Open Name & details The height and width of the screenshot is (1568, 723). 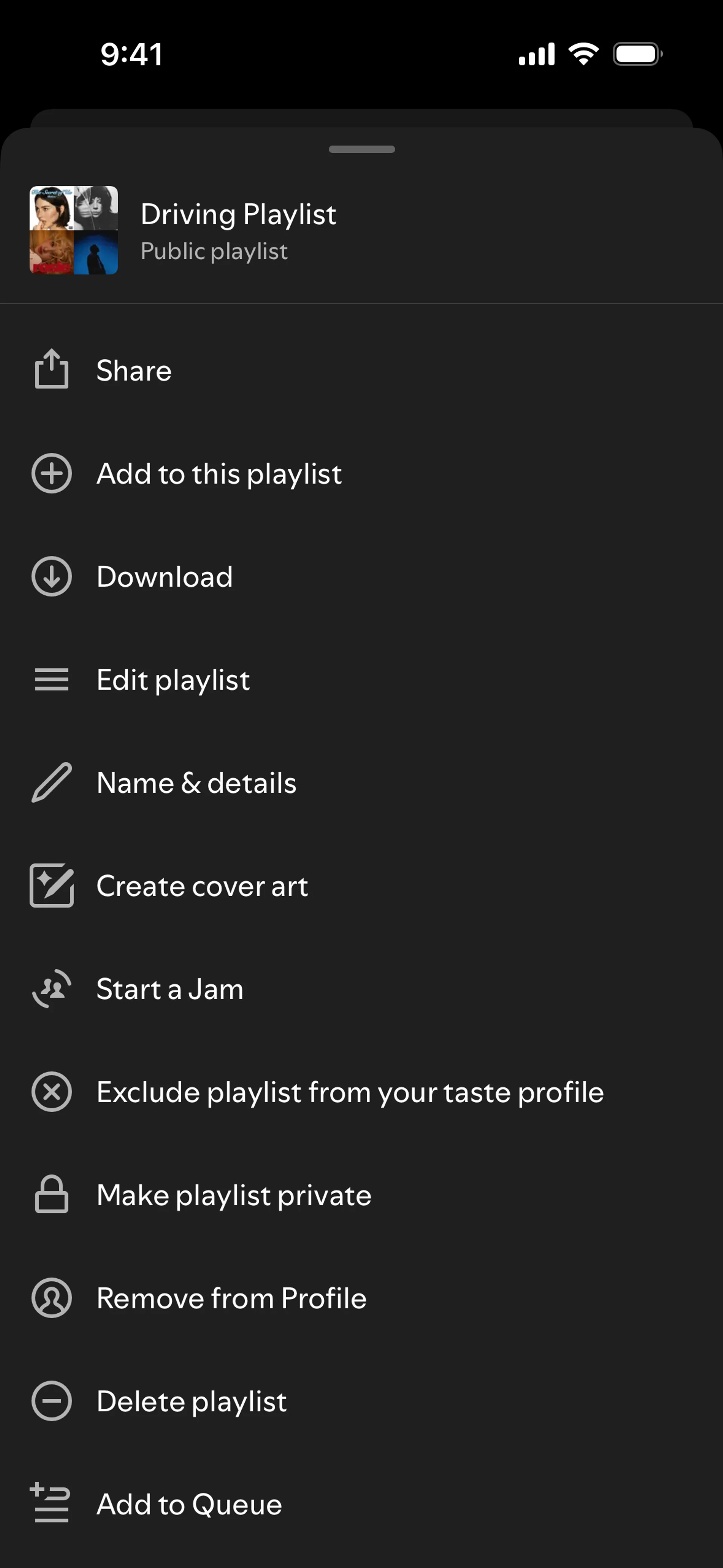pyautogui.click(x=196, y=783)
